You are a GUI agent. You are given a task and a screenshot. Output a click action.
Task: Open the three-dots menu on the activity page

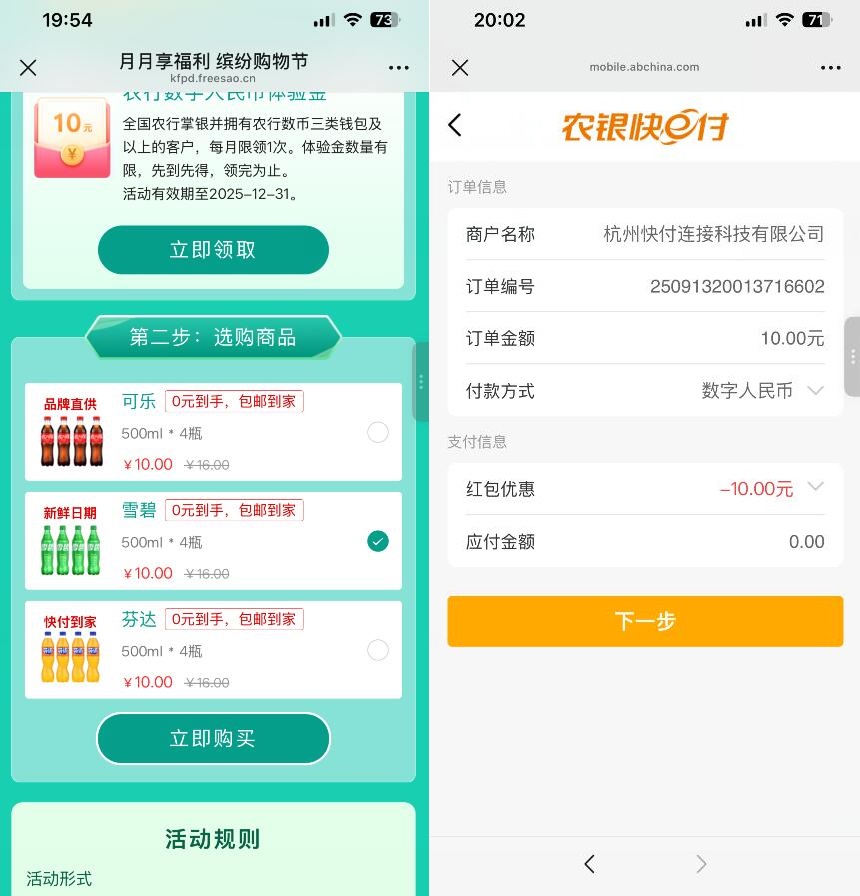click(398, 68)
